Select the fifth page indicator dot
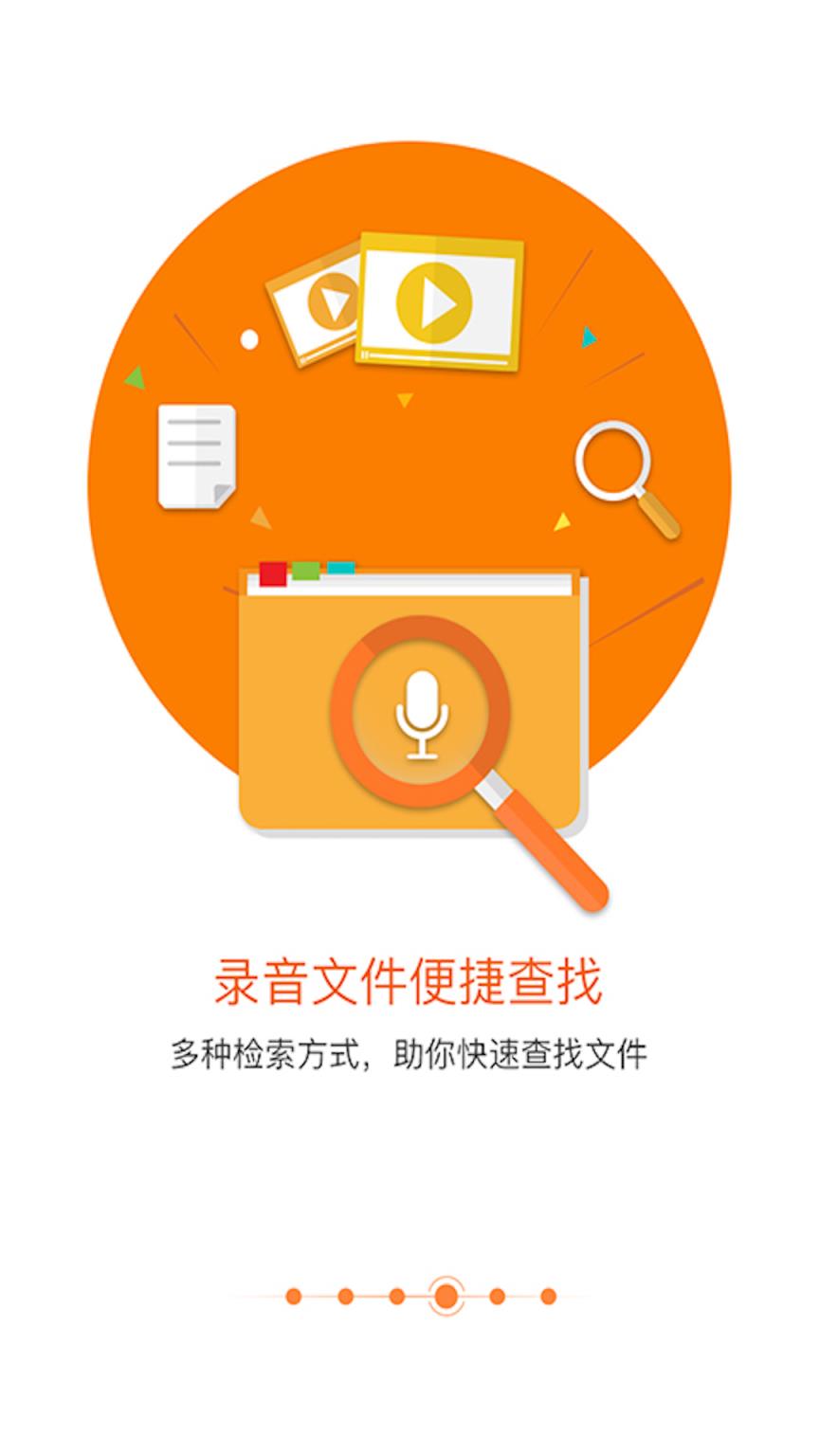 pos(496,1294)
